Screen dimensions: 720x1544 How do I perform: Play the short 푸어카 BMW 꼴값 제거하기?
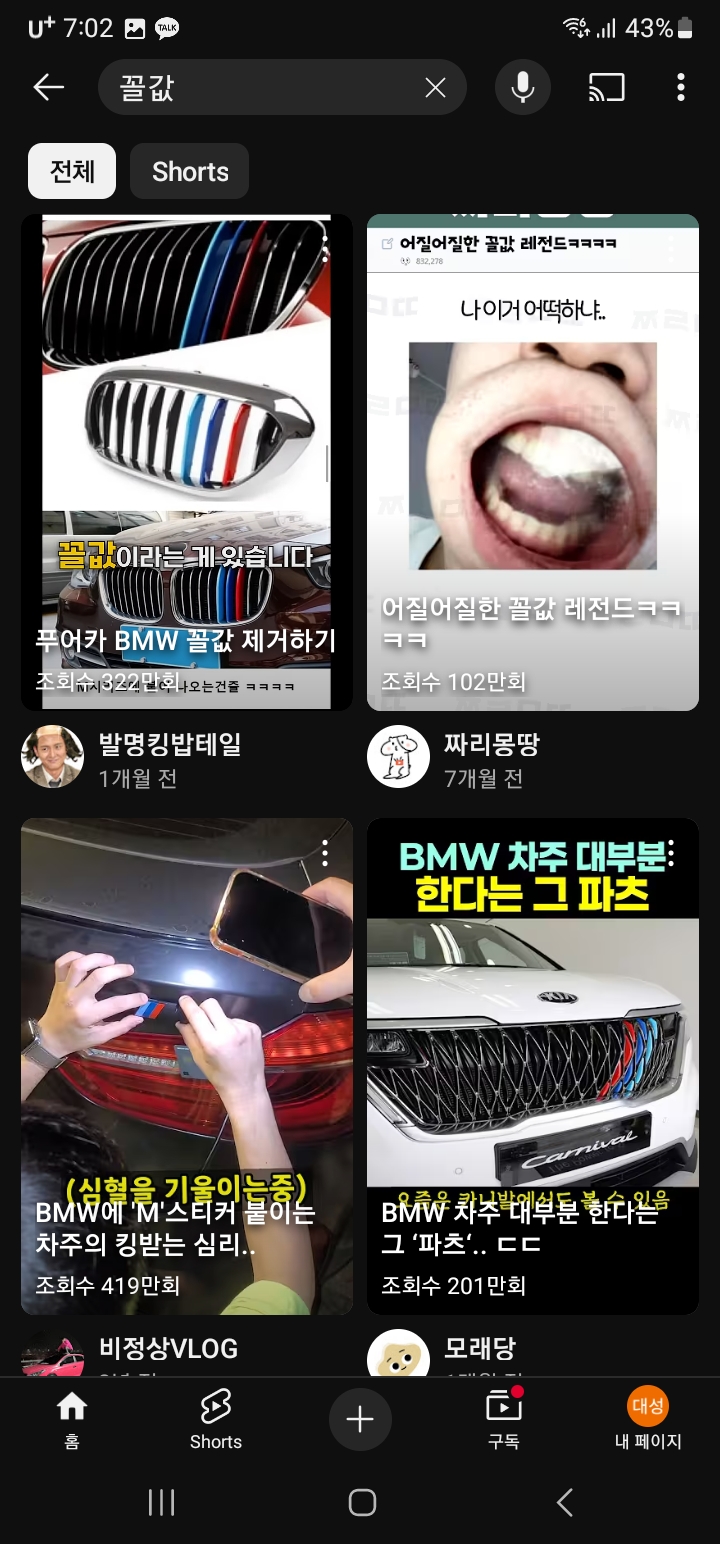point(187,460)
